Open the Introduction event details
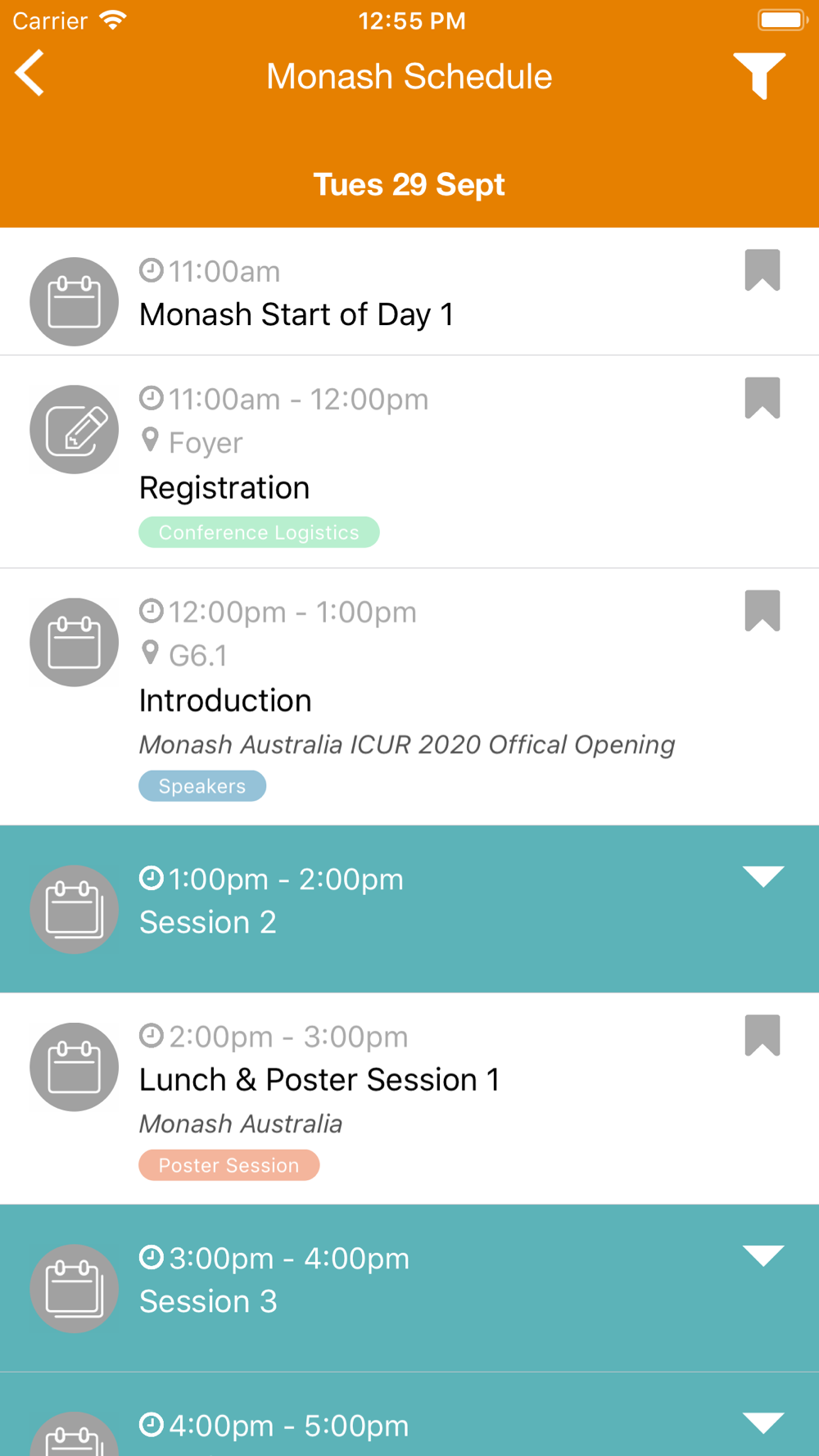 [x=409, y=697]
